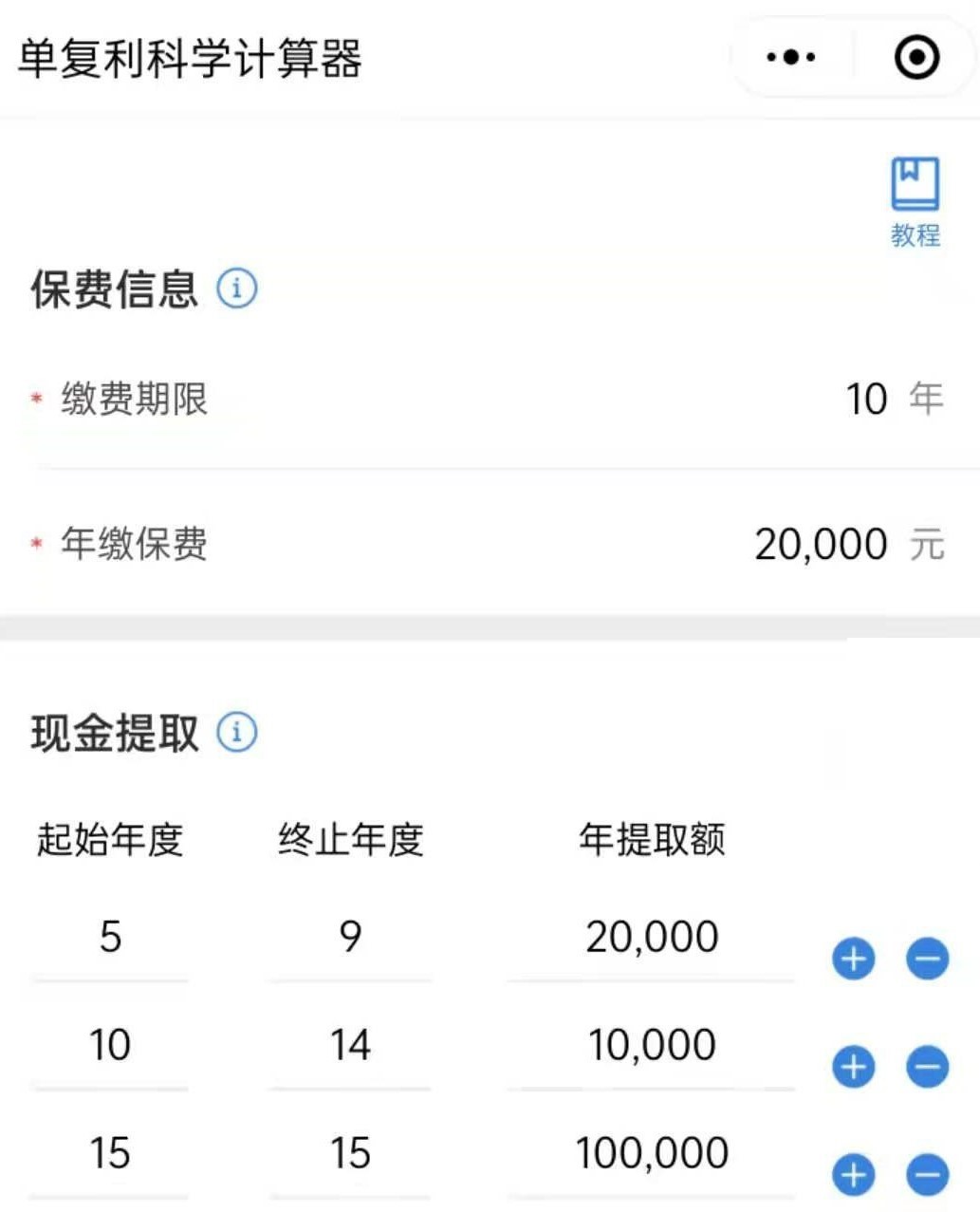Remove the 10-14 withdrawal row

coord(926,1067)
